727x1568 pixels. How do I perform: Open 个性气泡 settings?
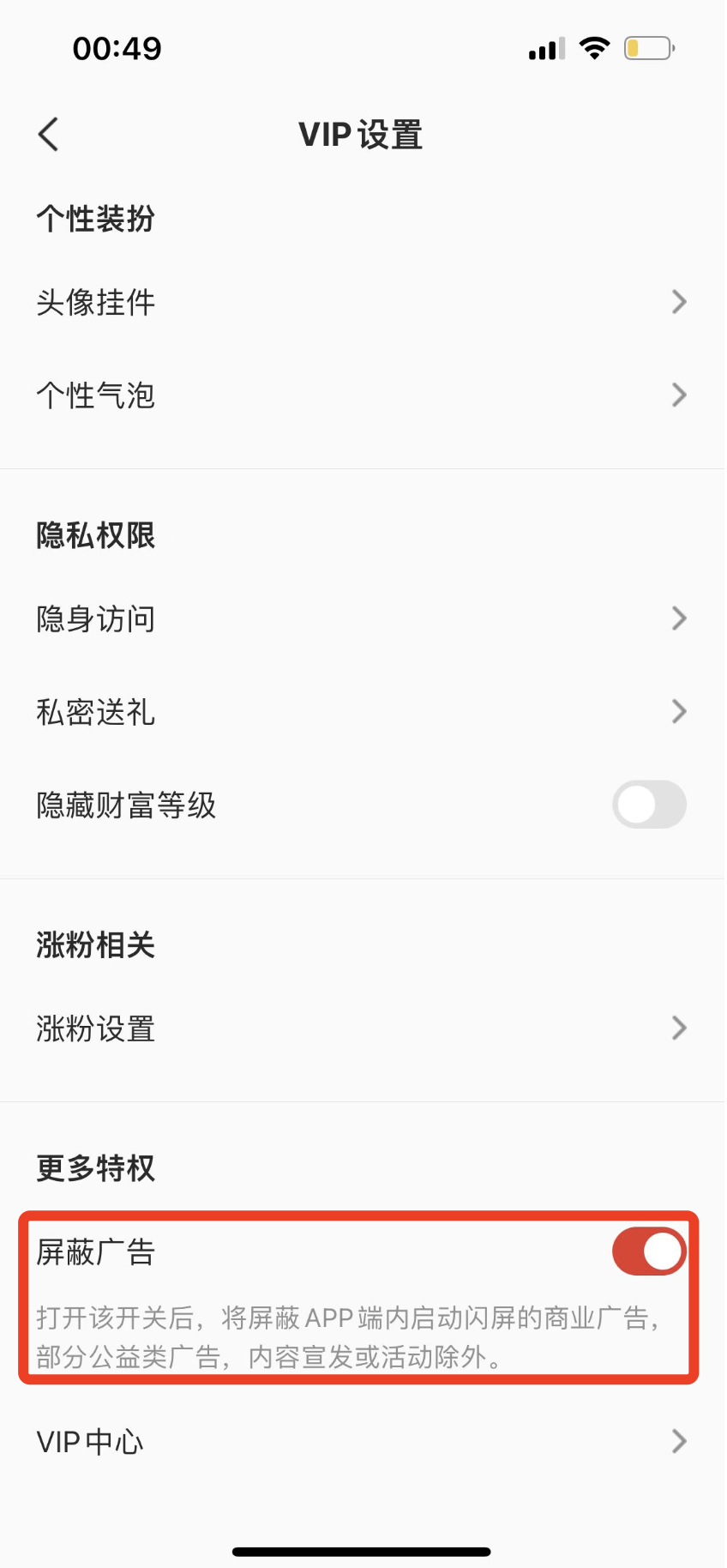tap(360, 395)
